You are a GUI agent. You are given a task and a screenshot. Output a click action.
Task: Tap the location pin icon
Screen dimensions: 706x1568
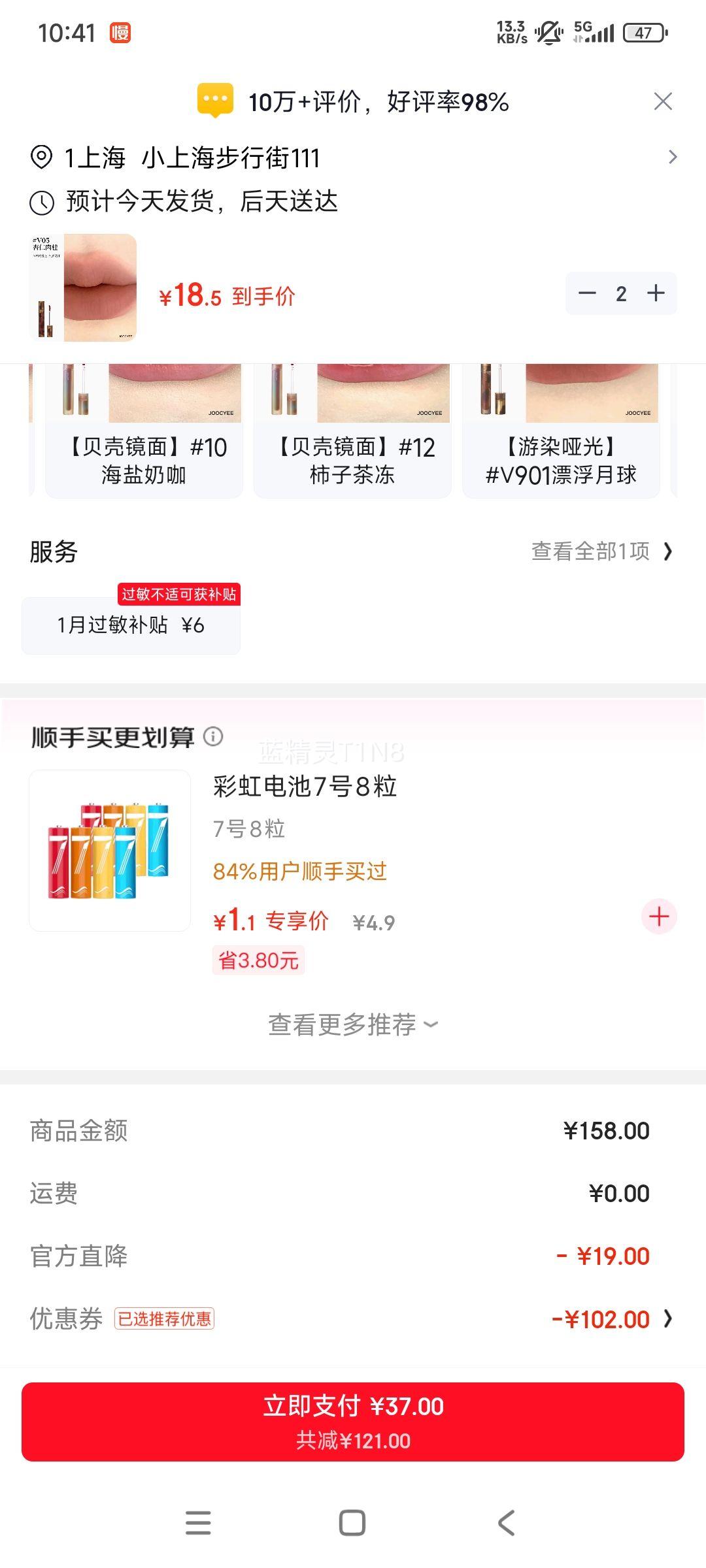pyautogui.click(x=41, y=159)
